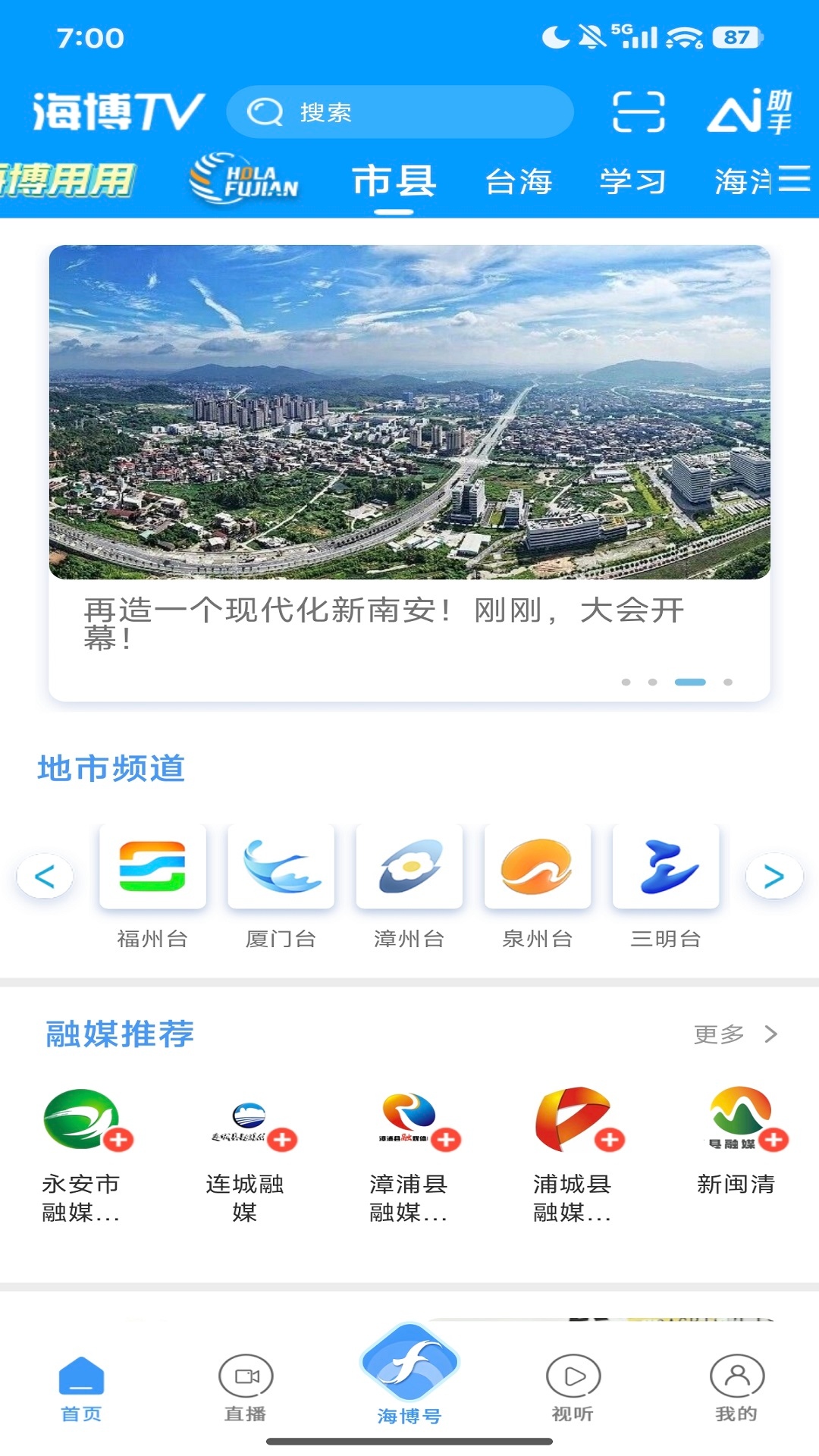Open the 海博号 center tab

point(409,1376)
